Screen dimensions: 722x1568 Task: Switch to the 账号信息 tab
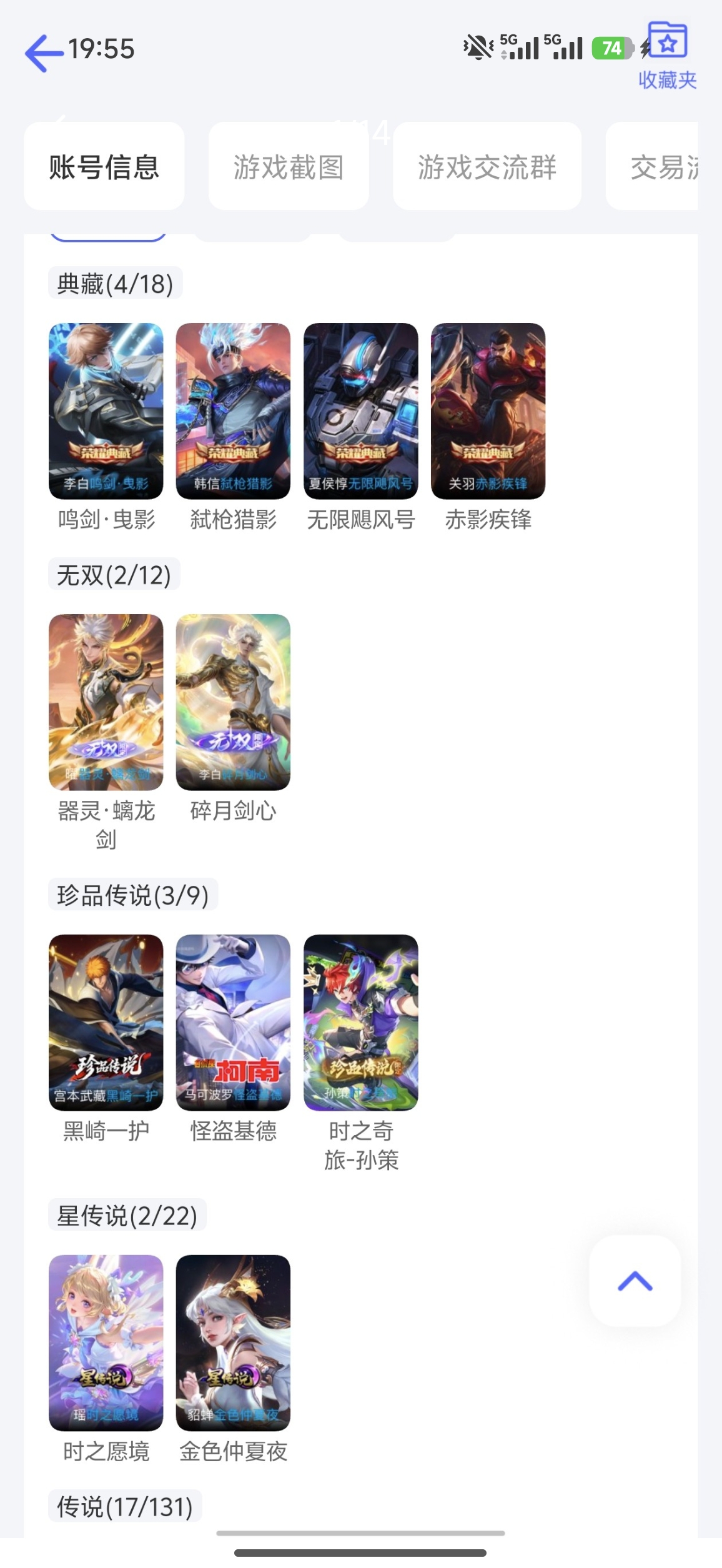(104, 167)
